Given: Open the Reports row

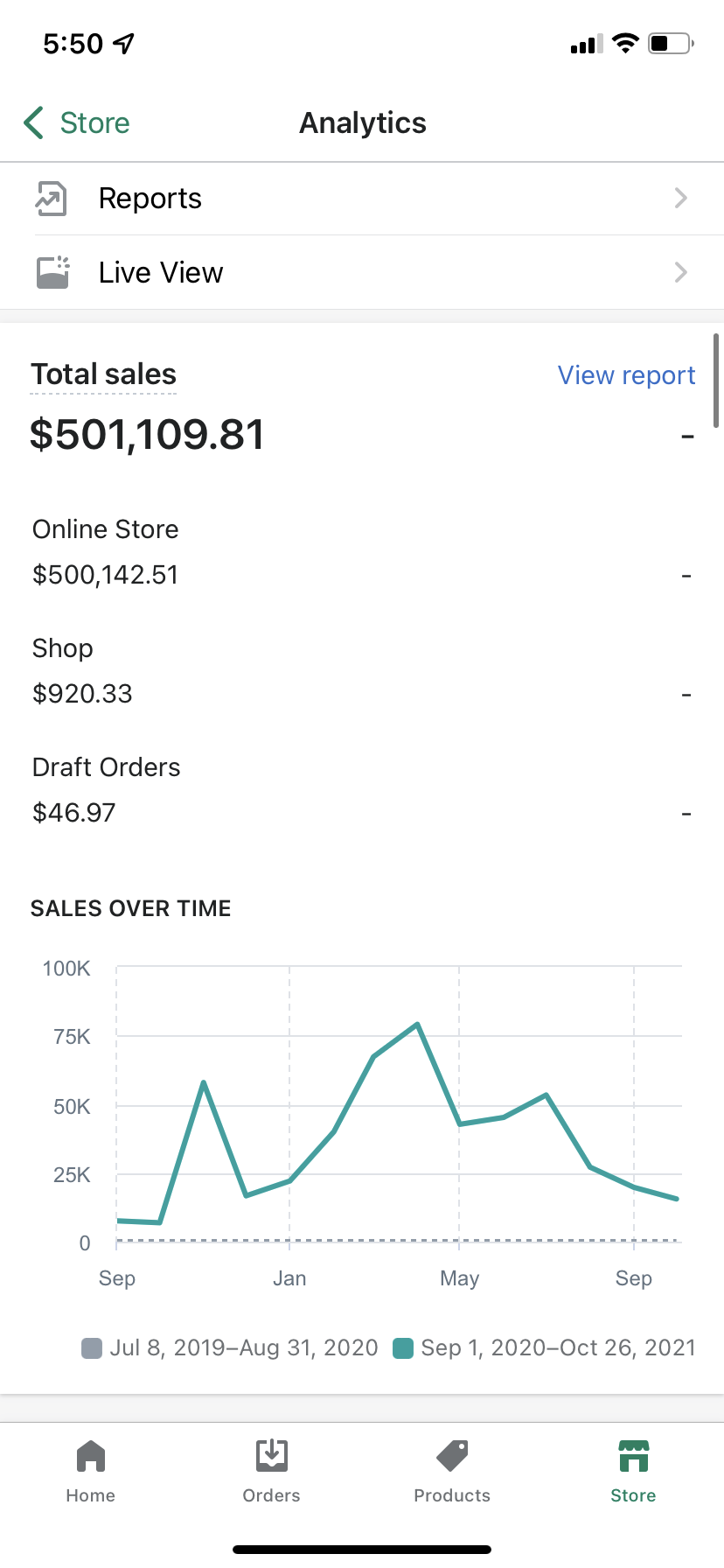Looking at the screenshot, I should (x=362, y=199).
